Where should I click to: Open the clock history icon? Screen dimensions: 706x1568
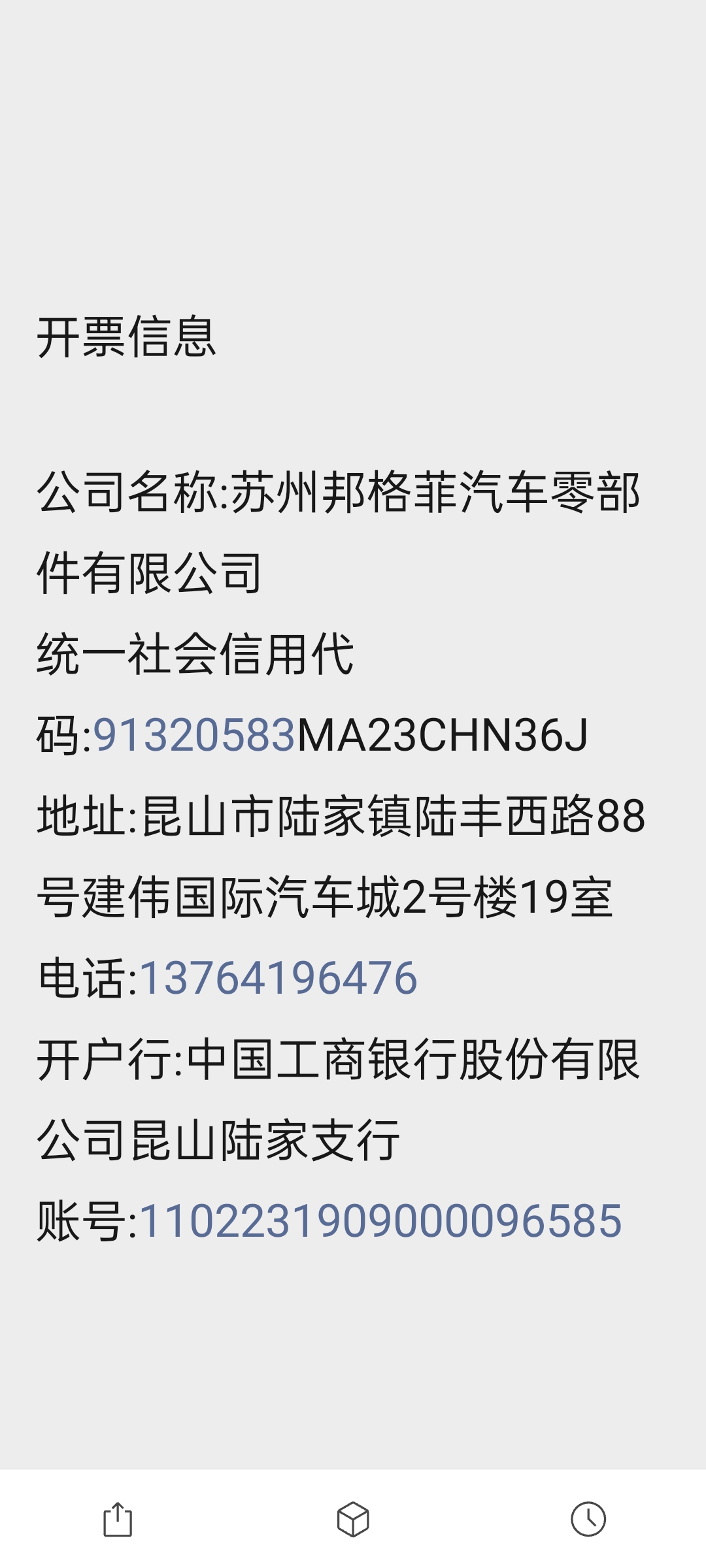[x=588, y=1520]
